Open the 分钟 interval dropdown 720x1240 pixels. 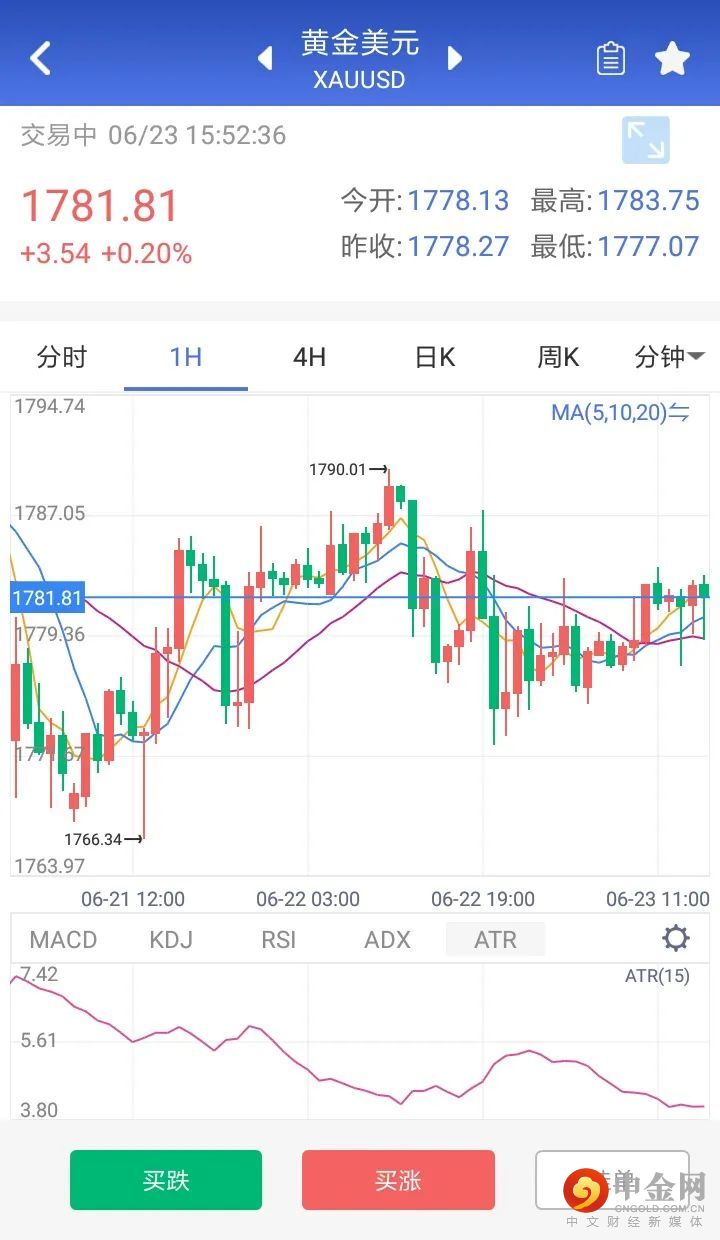[669, 357]
